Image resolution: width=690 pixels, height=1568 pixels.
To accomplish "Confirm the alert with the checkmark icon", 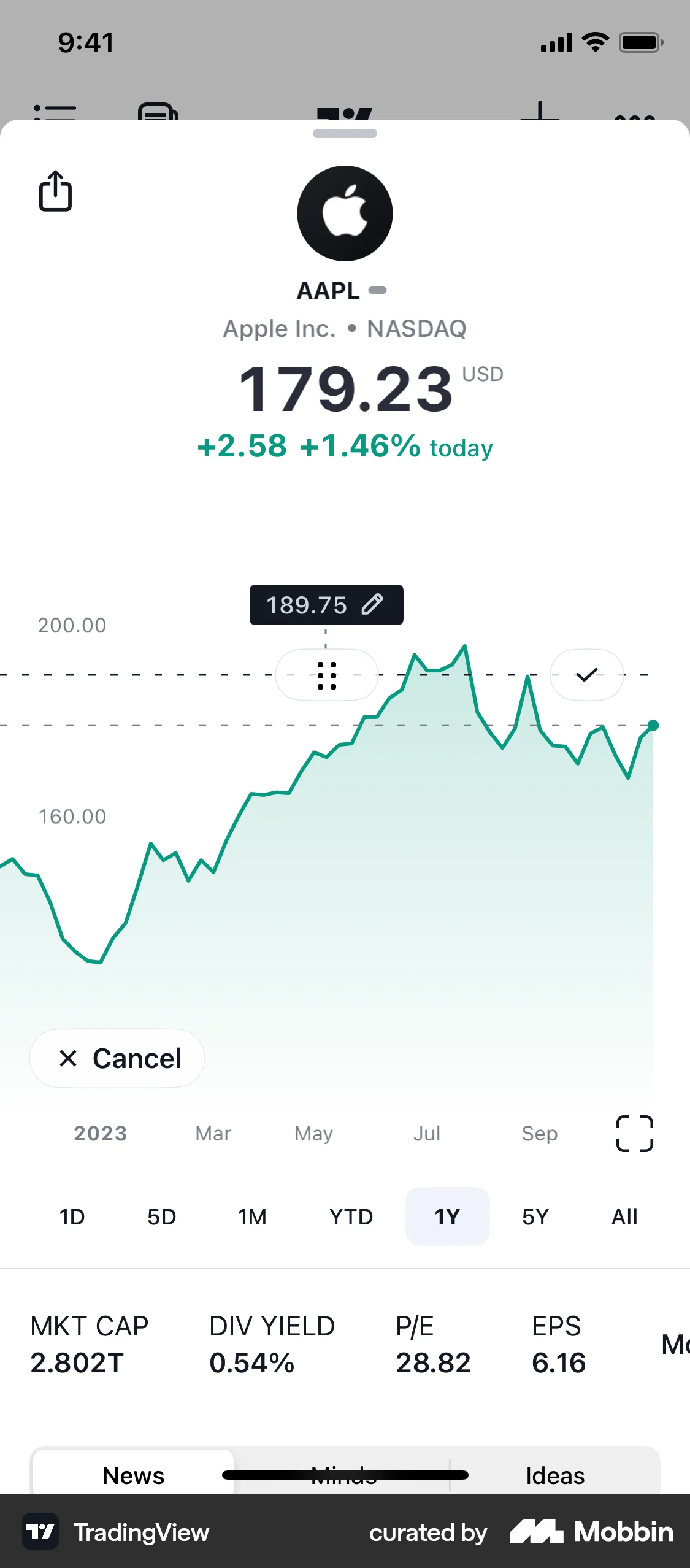I will click(x=586, y=675).
